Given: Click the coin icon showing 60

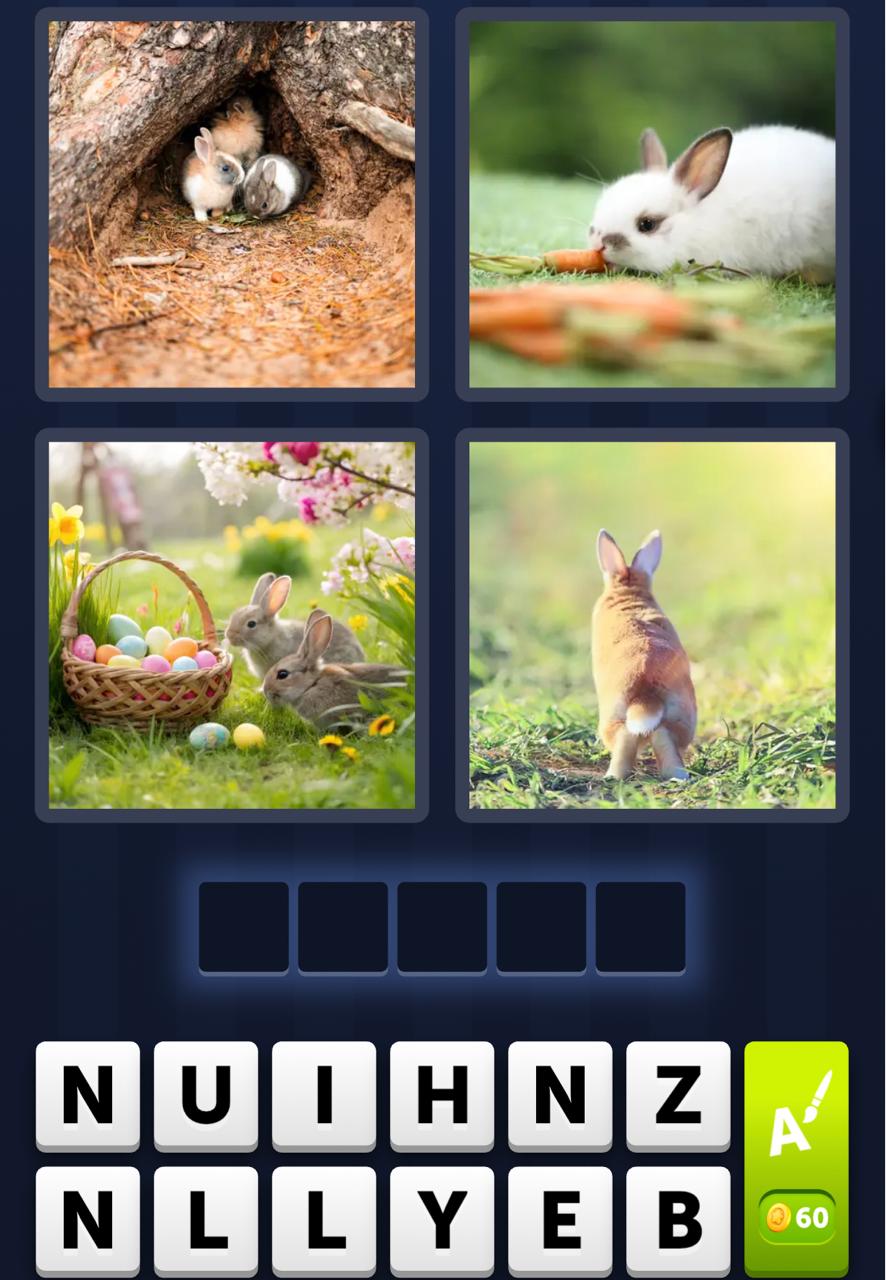Looking at the screenshot, I should point(795,1219).
